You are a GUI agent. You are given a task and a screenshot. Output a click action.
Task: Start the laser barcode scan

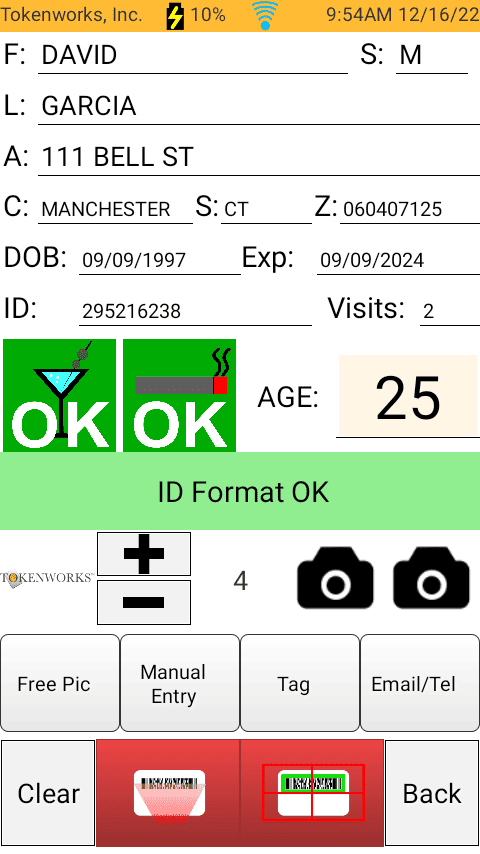tap(168, 792)
